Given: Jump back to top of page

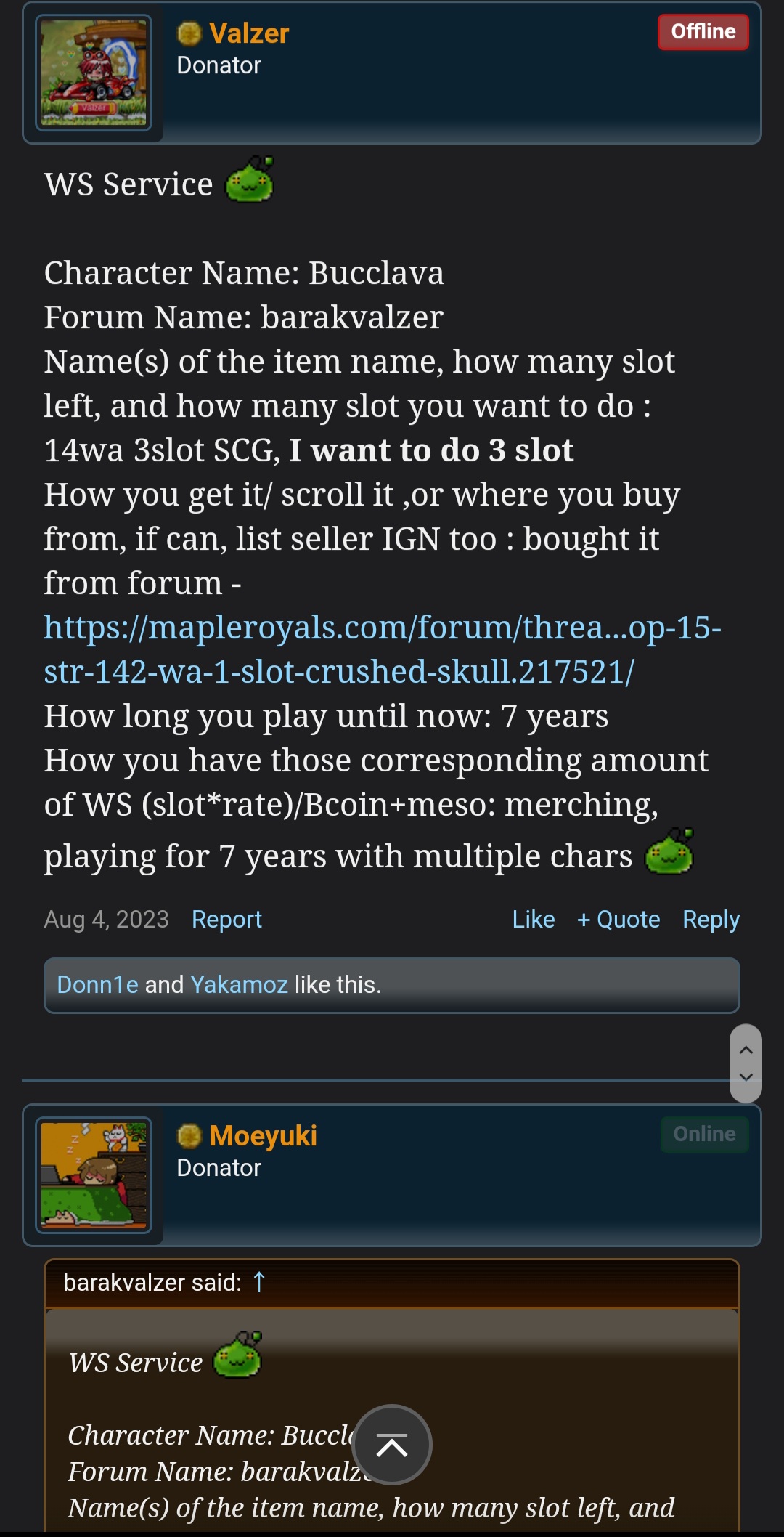Looking at the screenshot, I should click(x=392, y=1445).
